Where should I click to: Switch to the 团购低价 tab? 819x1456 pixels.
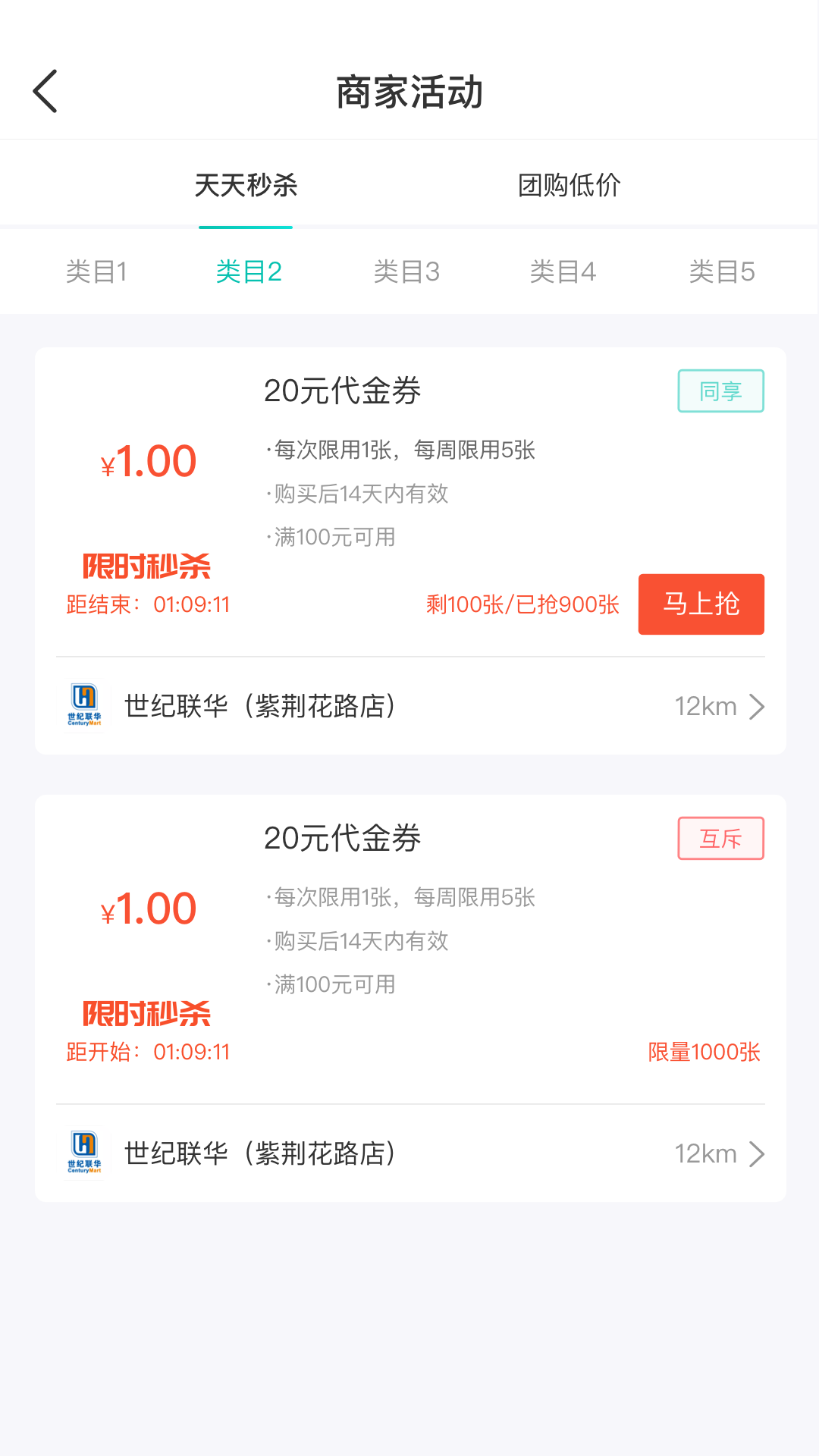coord(569,185)
